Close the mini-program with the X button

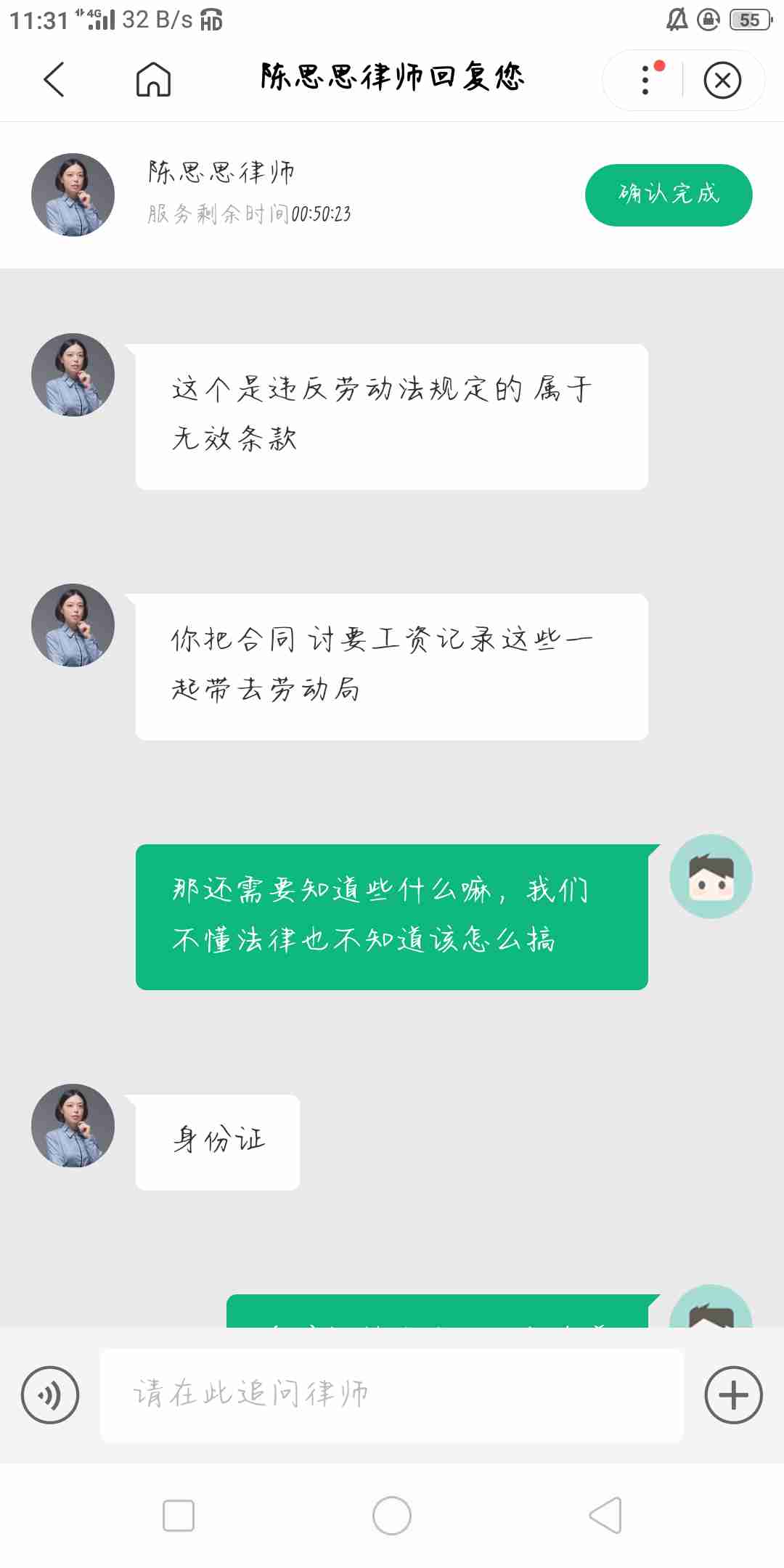click(x=722, y=80)
